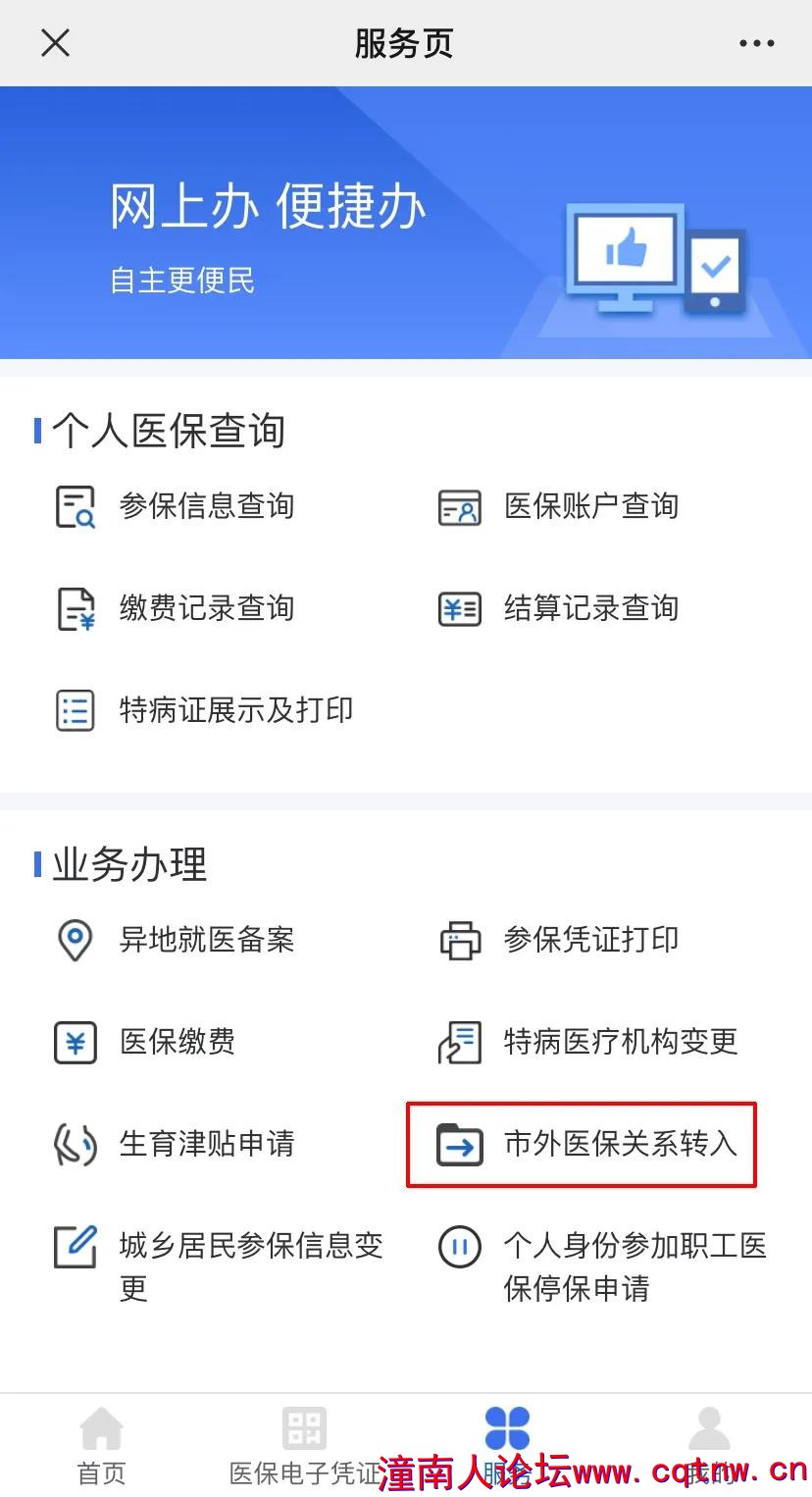The width and height of the screenshot is (812, 1497).
Task: Open 参保凭证打印
Action: pyautogui.click(x=559, y=940)
